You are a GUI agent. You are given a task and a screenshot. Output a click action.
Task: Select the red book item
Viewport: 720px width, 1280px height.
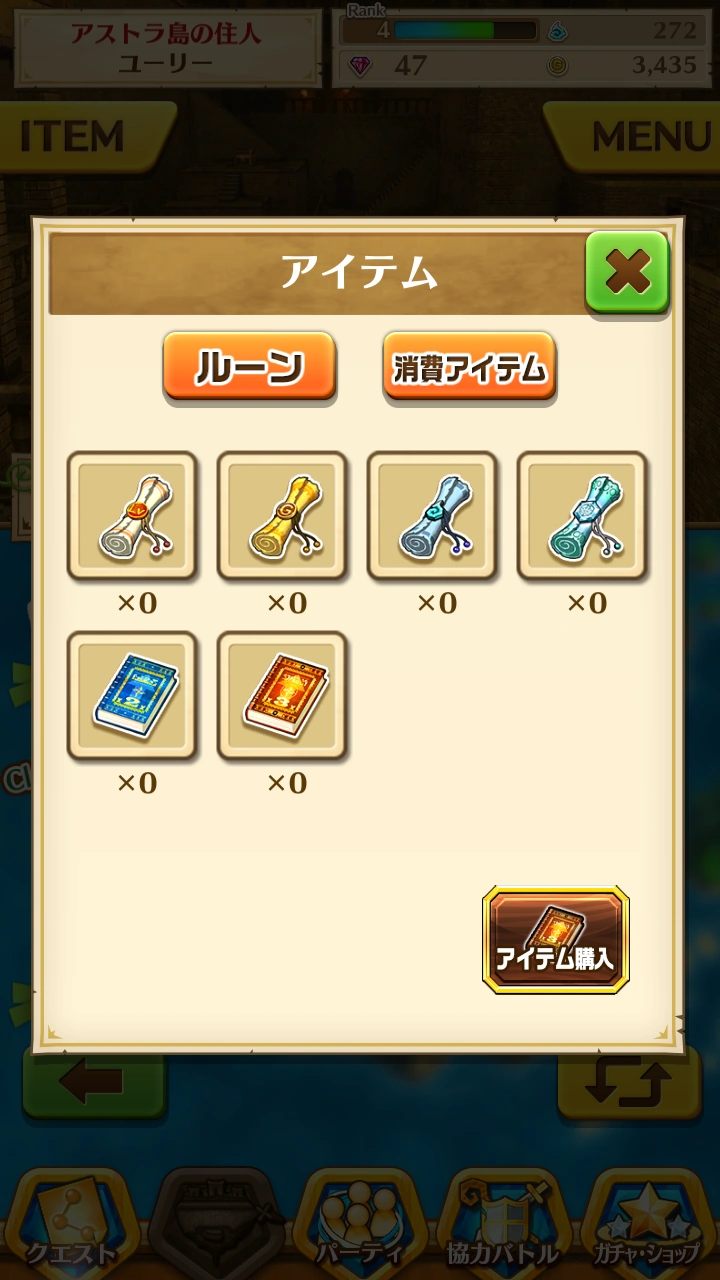(282, 696)
